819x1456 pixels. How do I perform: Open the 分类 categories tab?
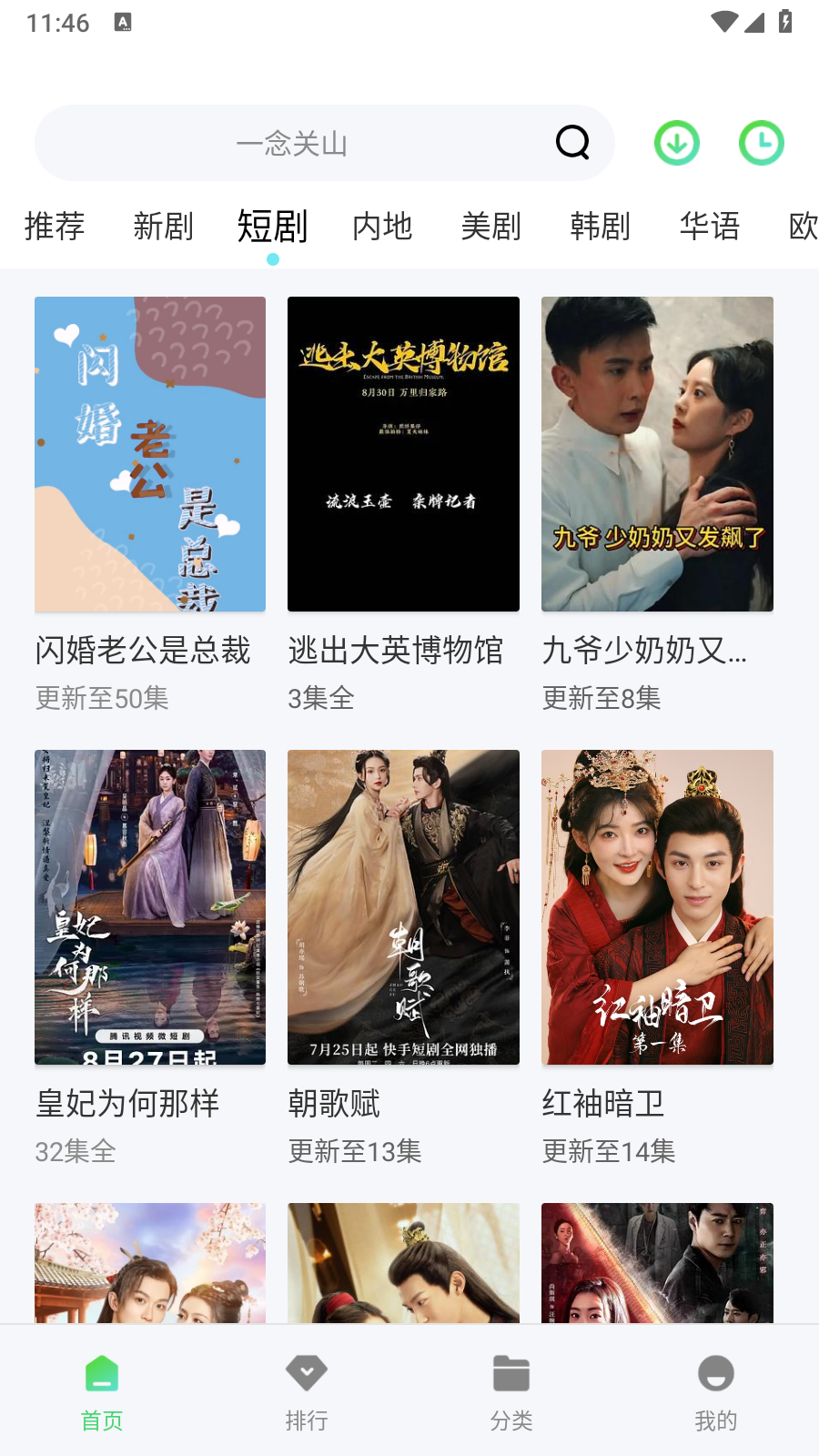(x=511, y=1392)
